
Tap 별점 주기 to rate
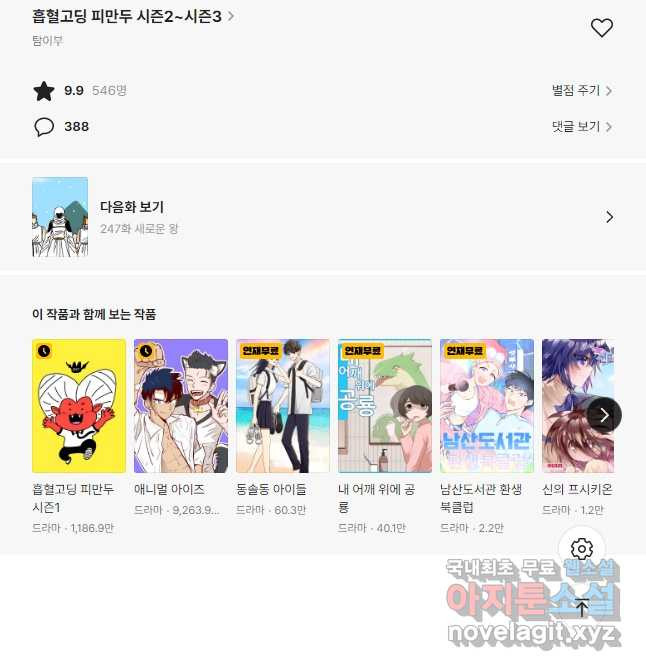point(581,91)
